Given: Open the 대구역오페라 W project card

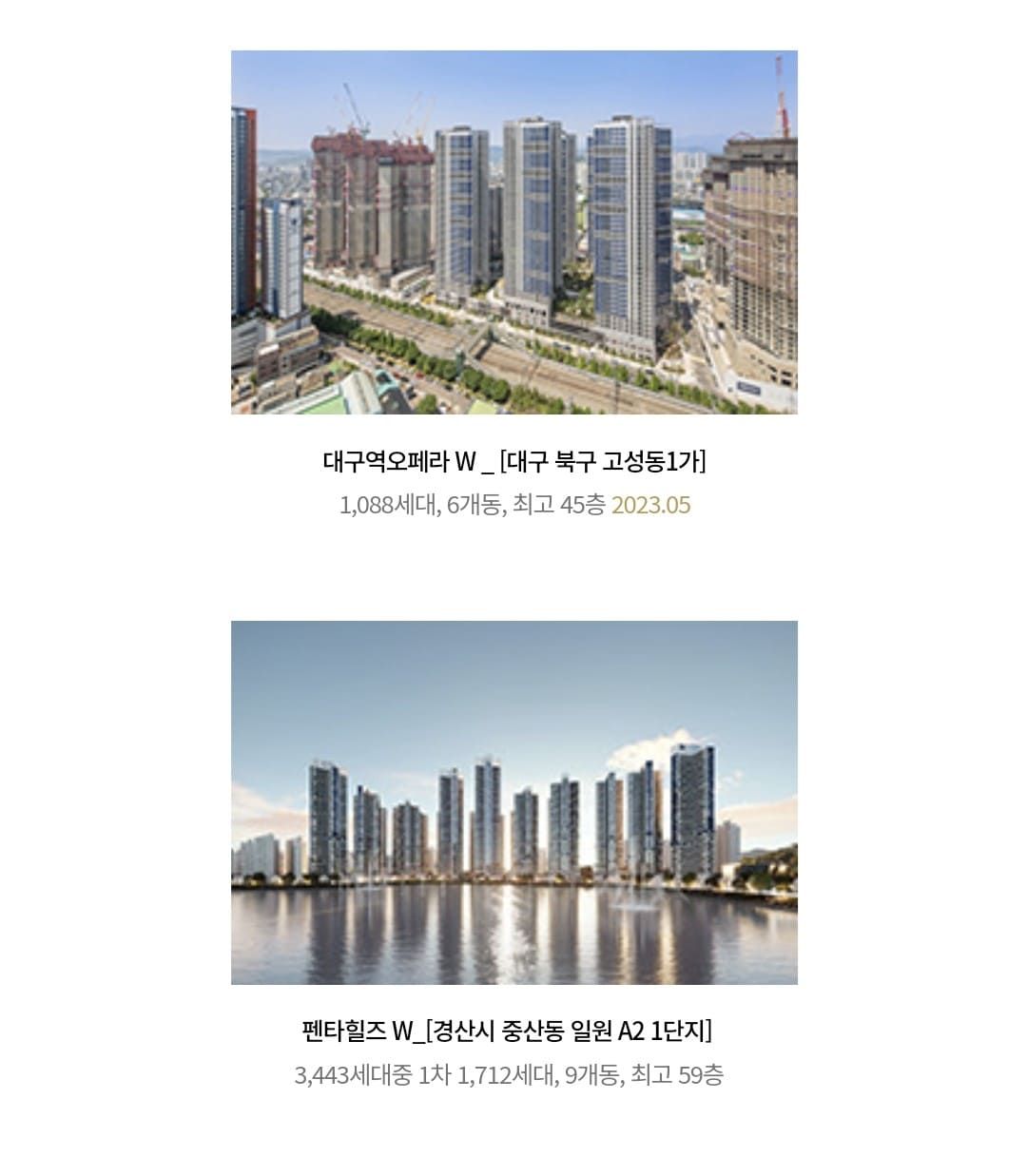Looking at the screenshot, I should pos(513,233).
